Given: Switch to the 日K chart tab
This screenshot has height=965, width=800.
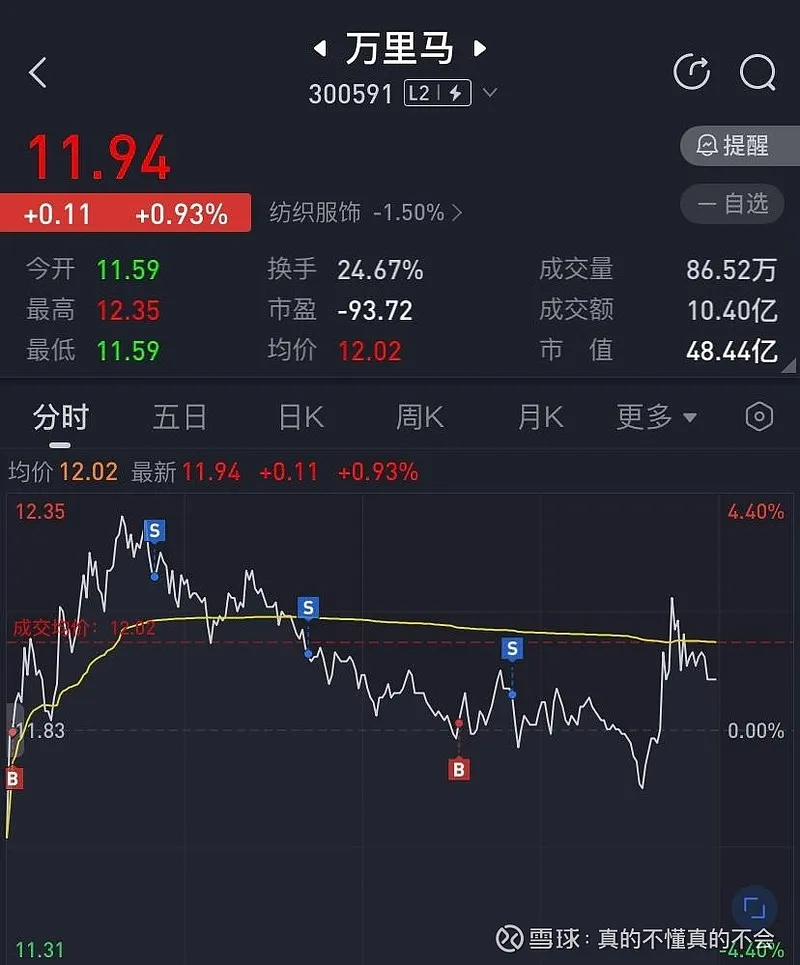Looking at the screenshot, I should 301,417.
